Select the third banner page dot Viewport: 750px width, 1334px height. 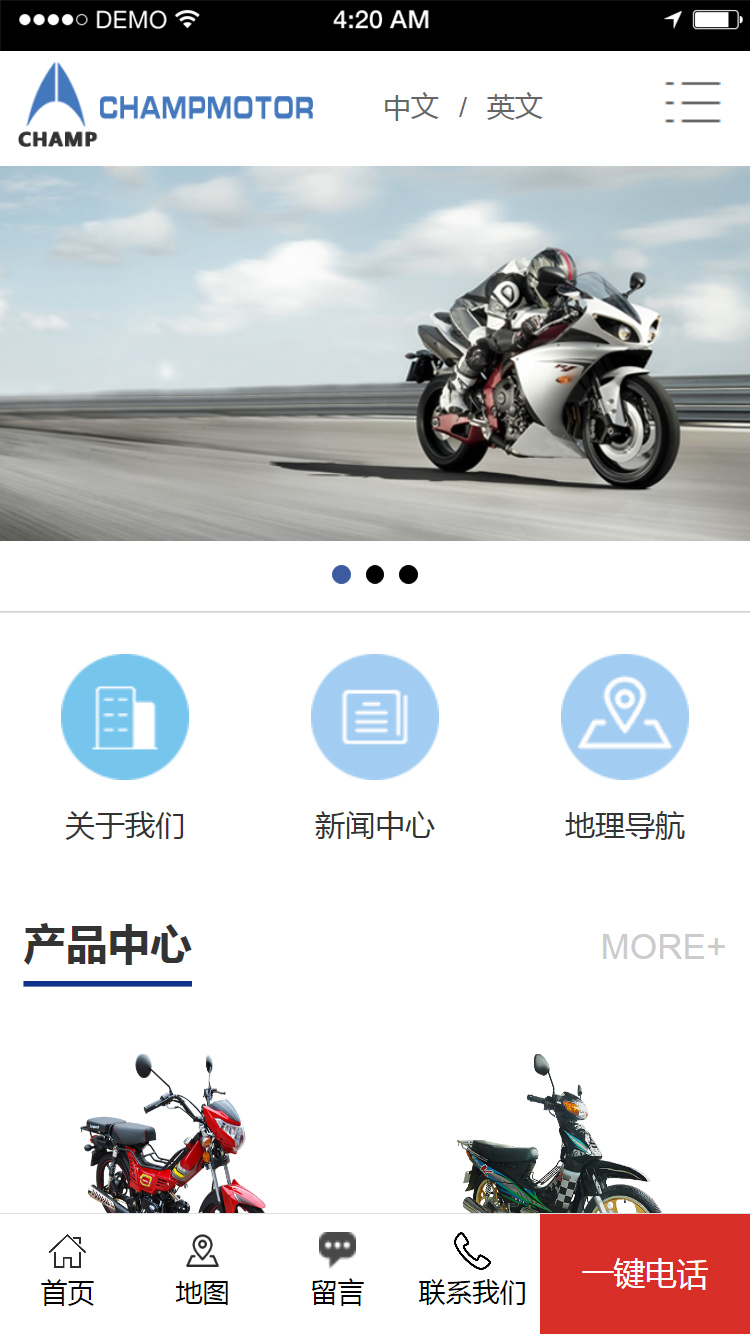pyautogui.click(x=408, y=574)
